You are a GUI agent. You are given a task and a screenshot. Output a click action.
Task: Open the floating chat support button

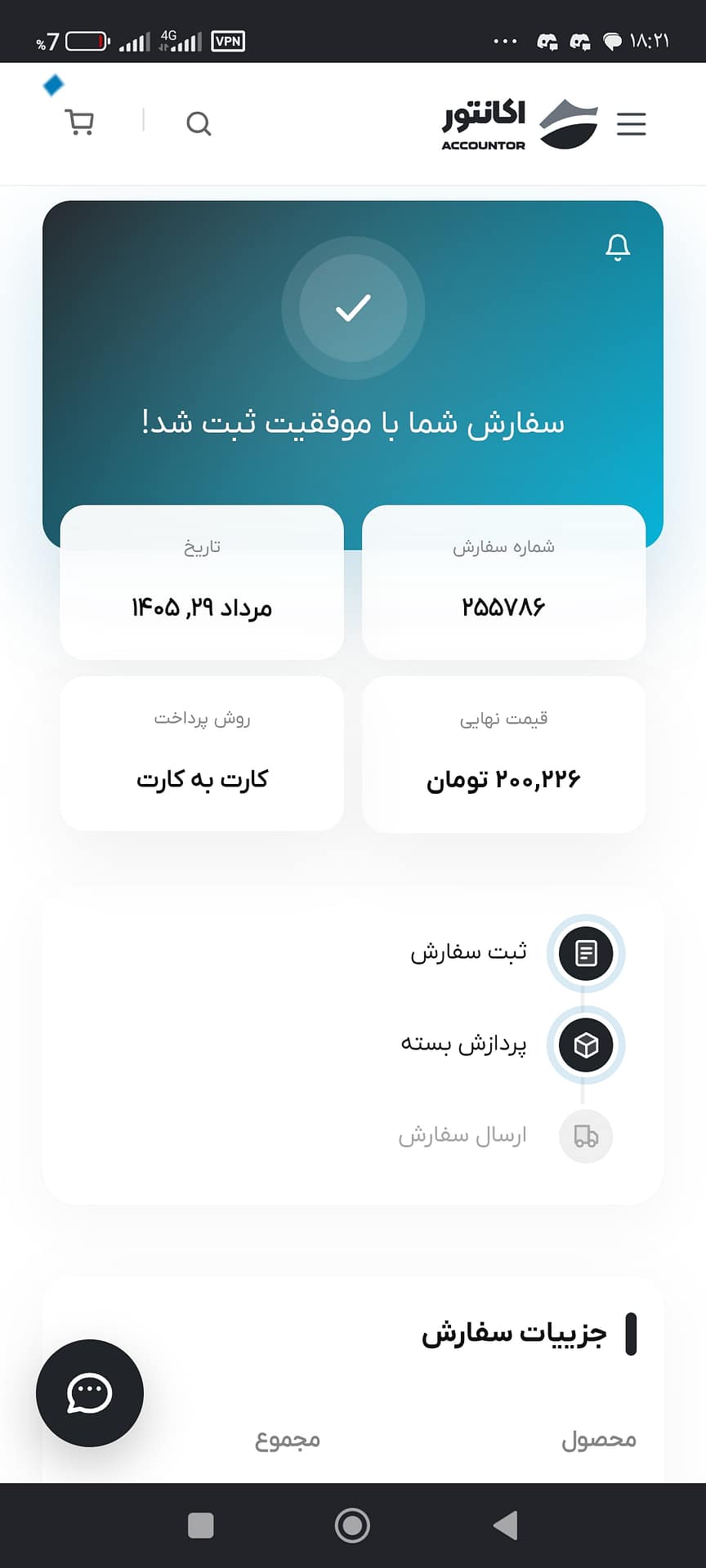(x=90, y=1393)
